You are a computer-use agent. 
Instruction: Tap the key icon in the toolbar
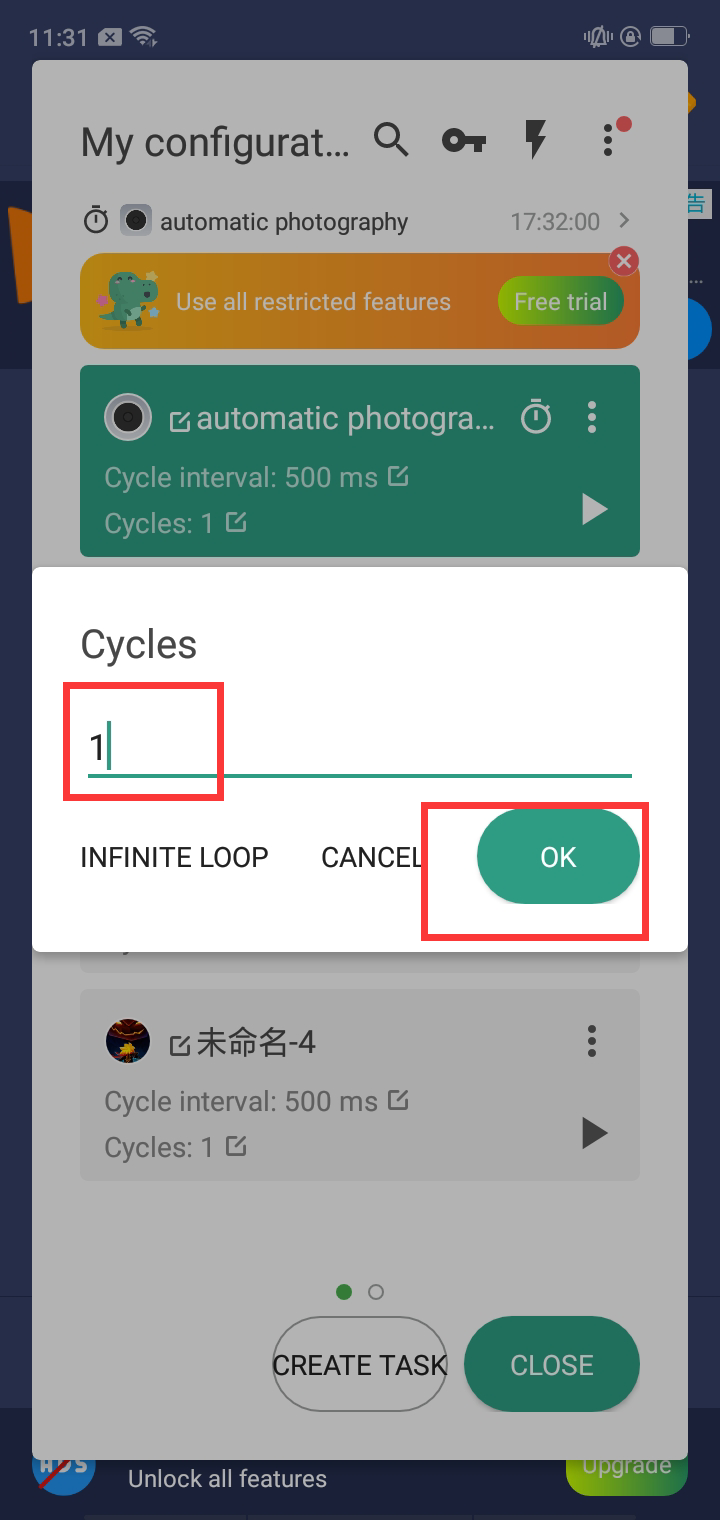pos(463,140)
